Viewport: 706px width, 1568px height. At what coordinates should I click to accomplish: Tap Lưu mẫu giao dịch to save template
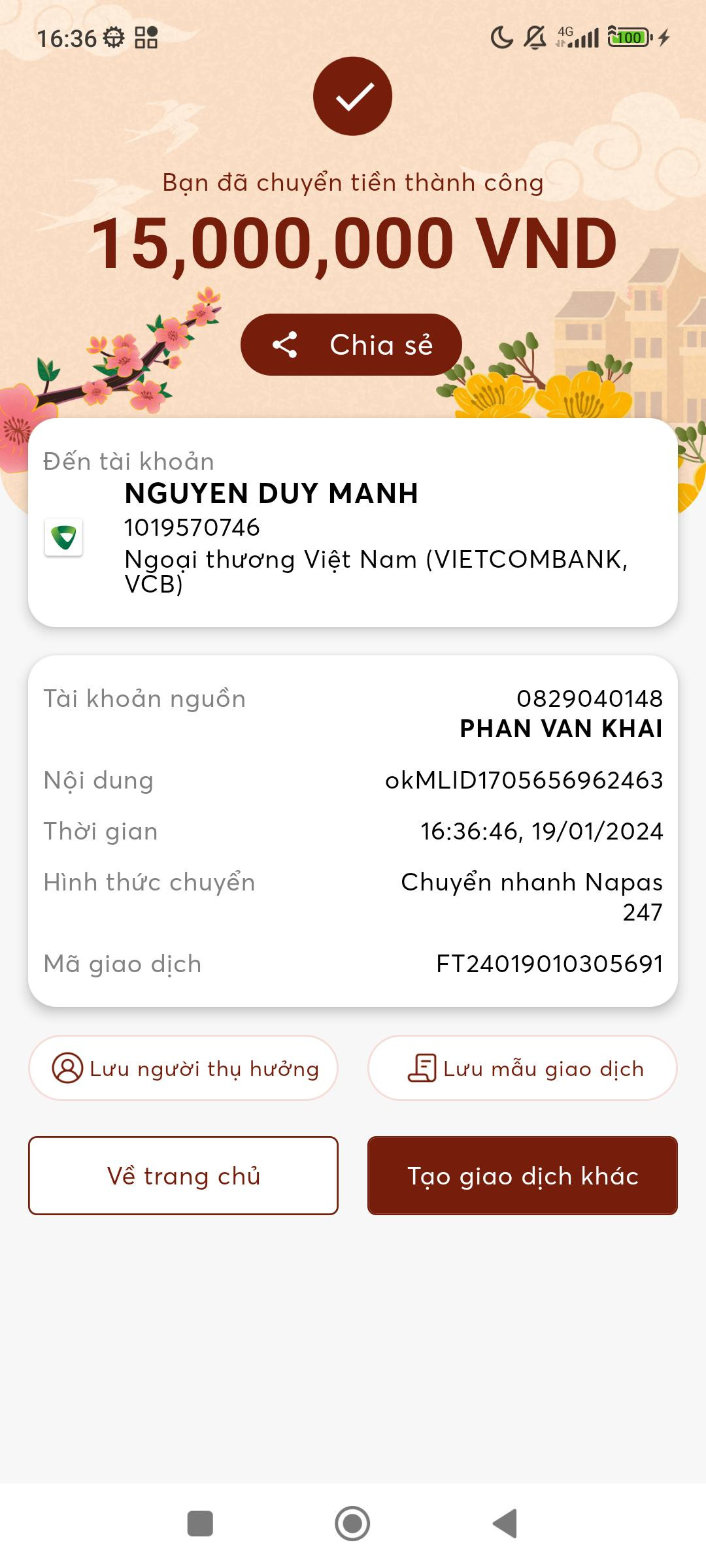click(x=522, y=1069)
